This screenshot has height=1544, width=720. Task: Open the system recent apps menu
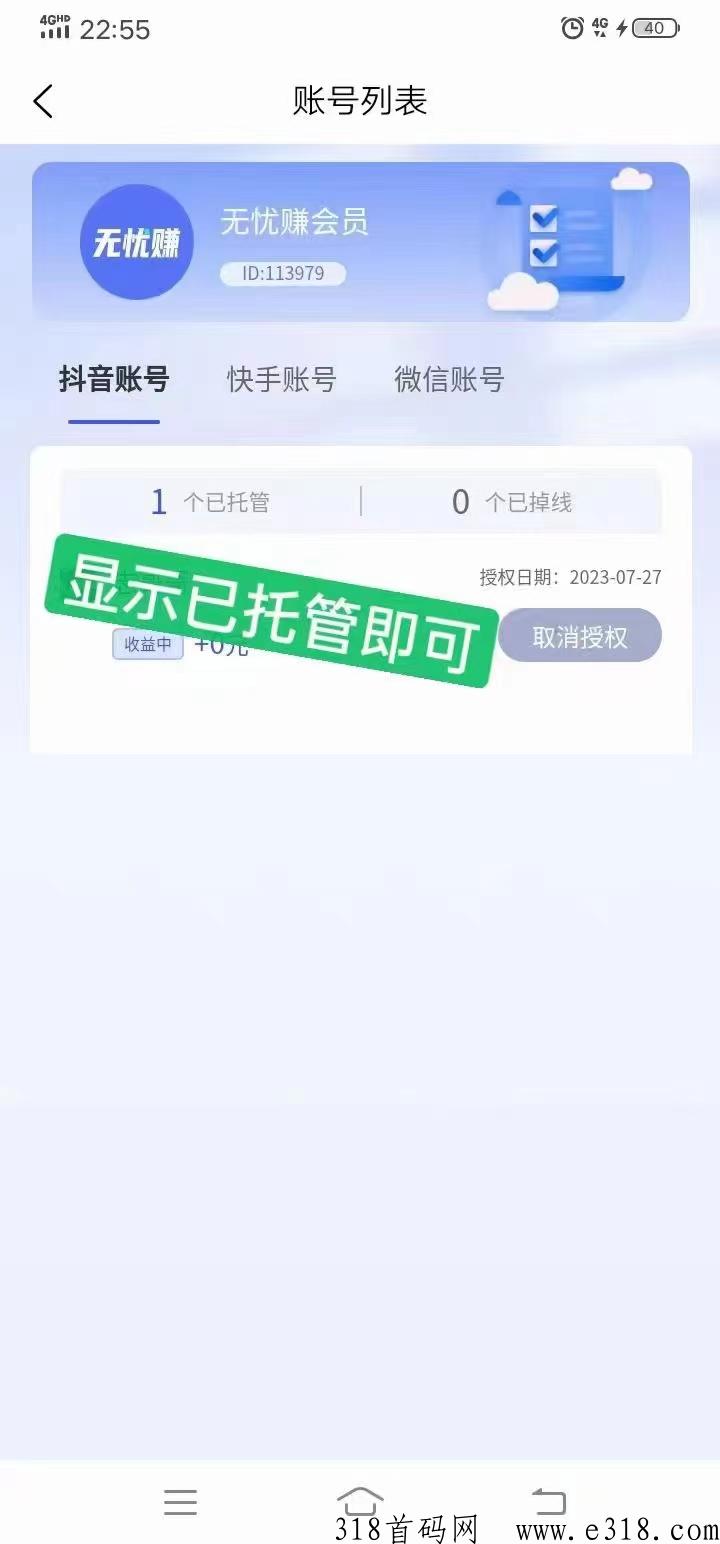pyautogui.click(x=180, y=1501)
